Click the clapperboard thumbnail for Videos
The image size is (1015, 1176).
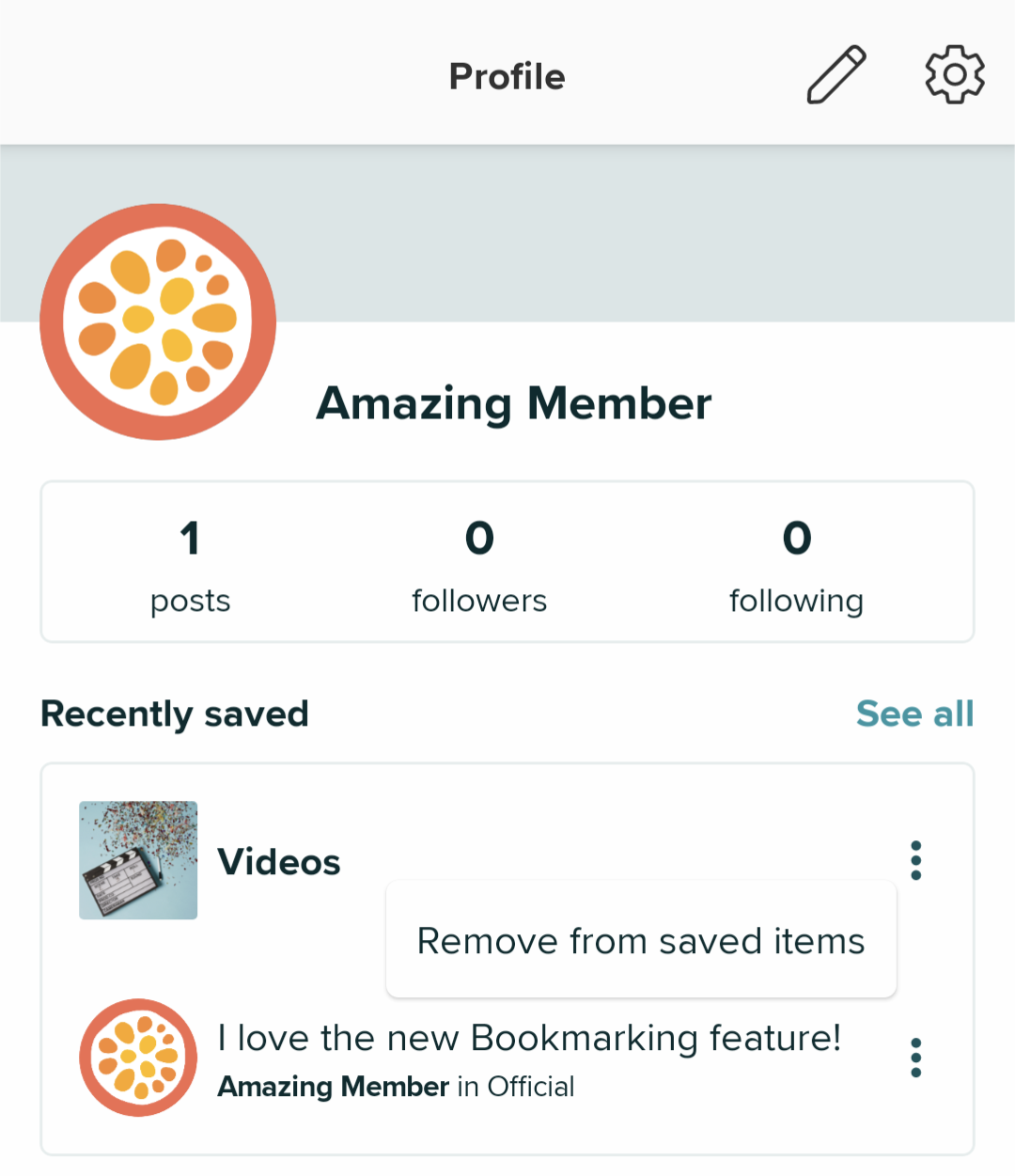coord(138,860)
